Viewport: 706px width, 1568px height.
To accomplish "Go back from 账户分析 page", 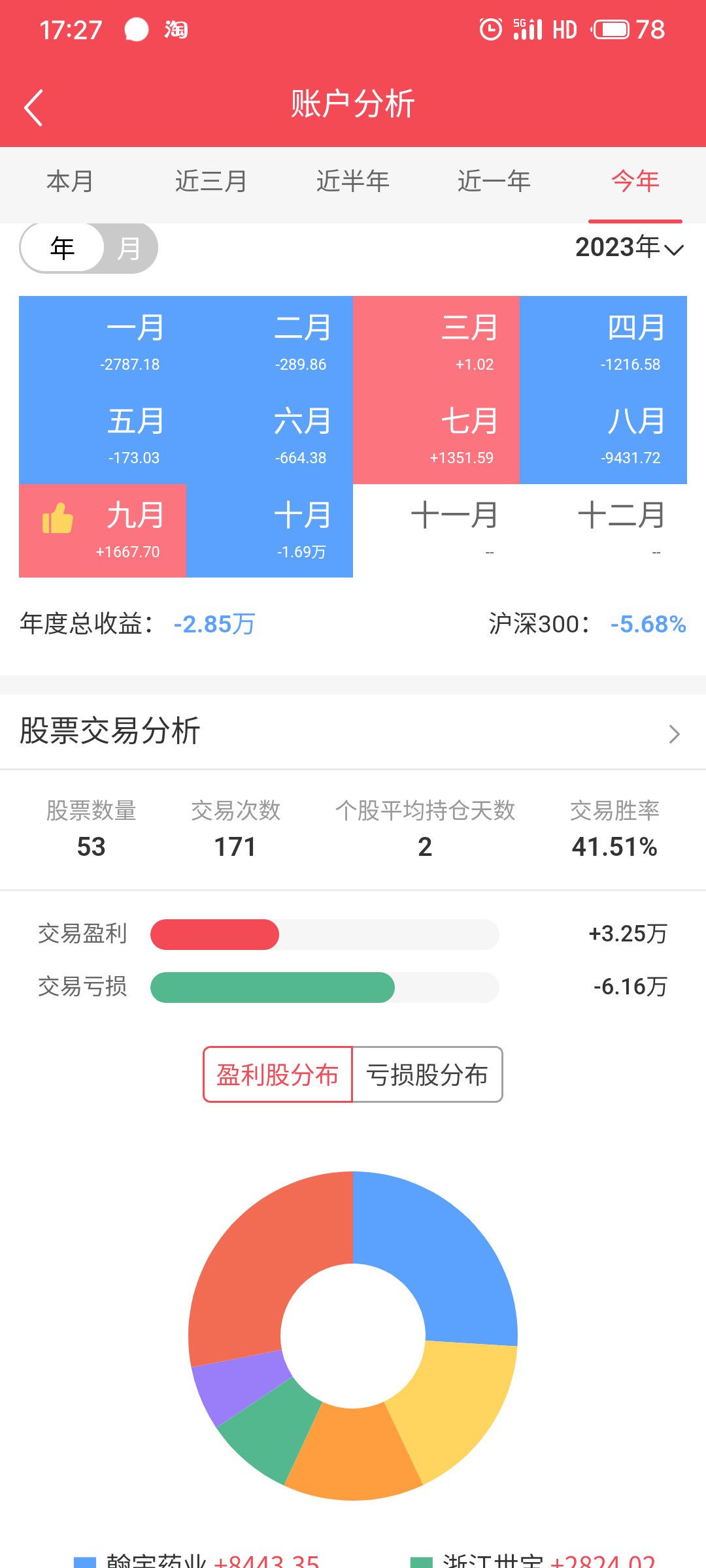I will (x=34, y=107).
